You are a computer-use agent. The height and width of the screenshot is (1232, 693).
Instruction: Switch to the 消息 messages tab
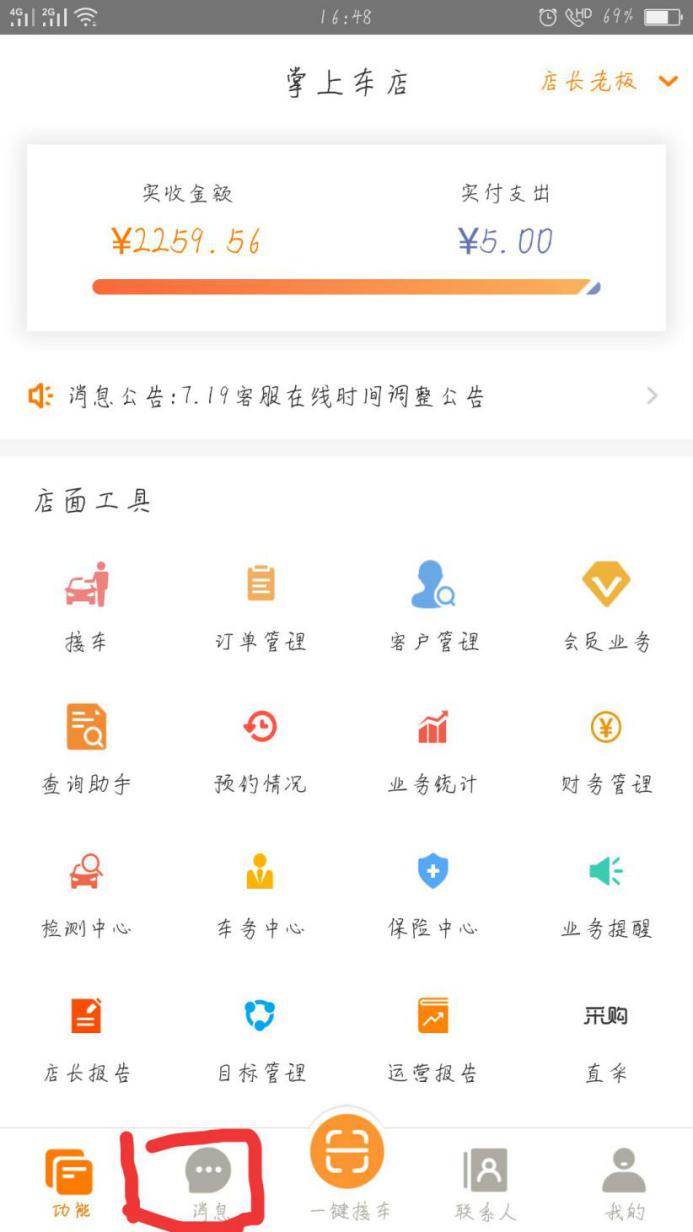208,1180
